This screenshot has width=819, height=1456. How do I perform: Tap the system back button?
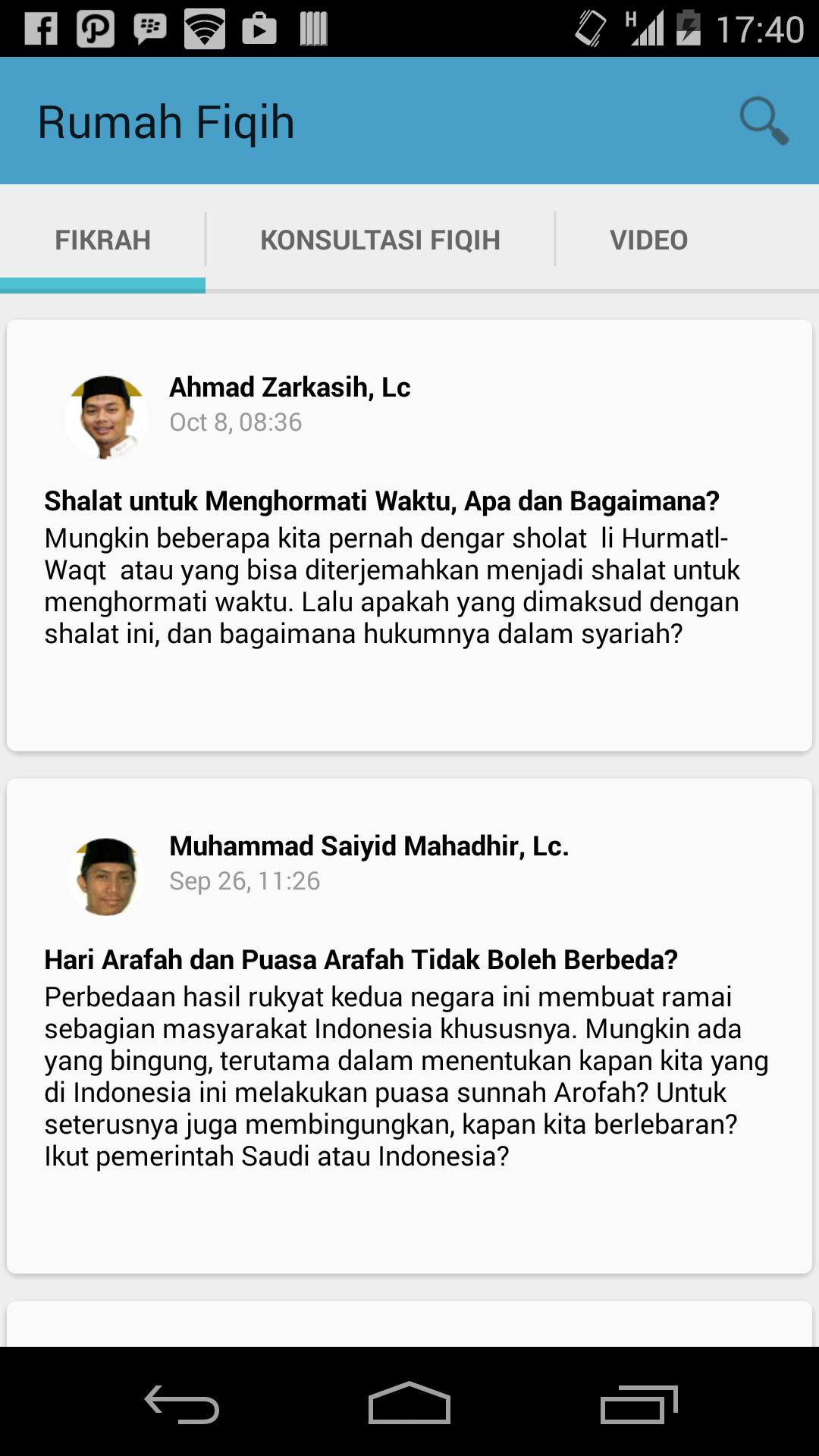pyautogui.click(x=182, y=1404)
